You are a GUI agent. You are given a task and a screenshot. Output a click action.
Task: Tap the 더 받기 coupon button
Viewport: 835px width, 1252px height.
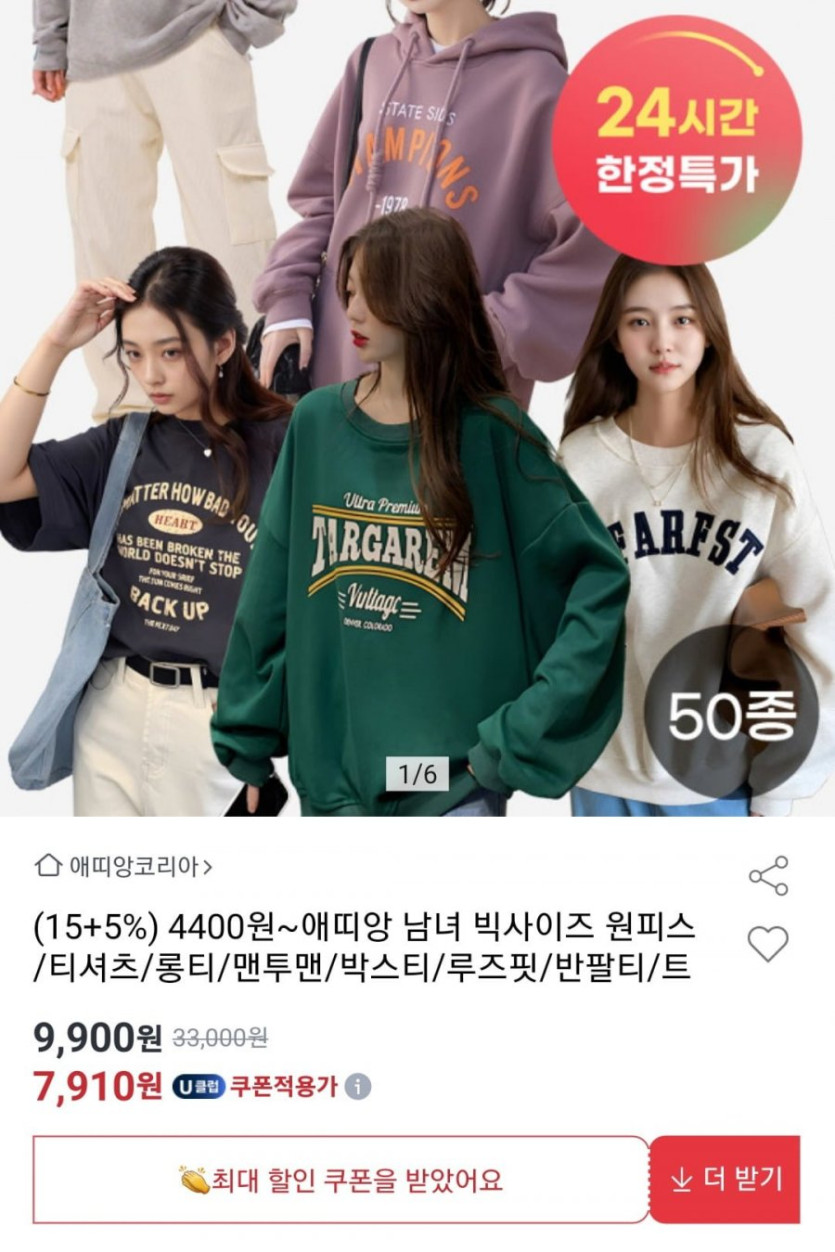(x=726, y=1179)
